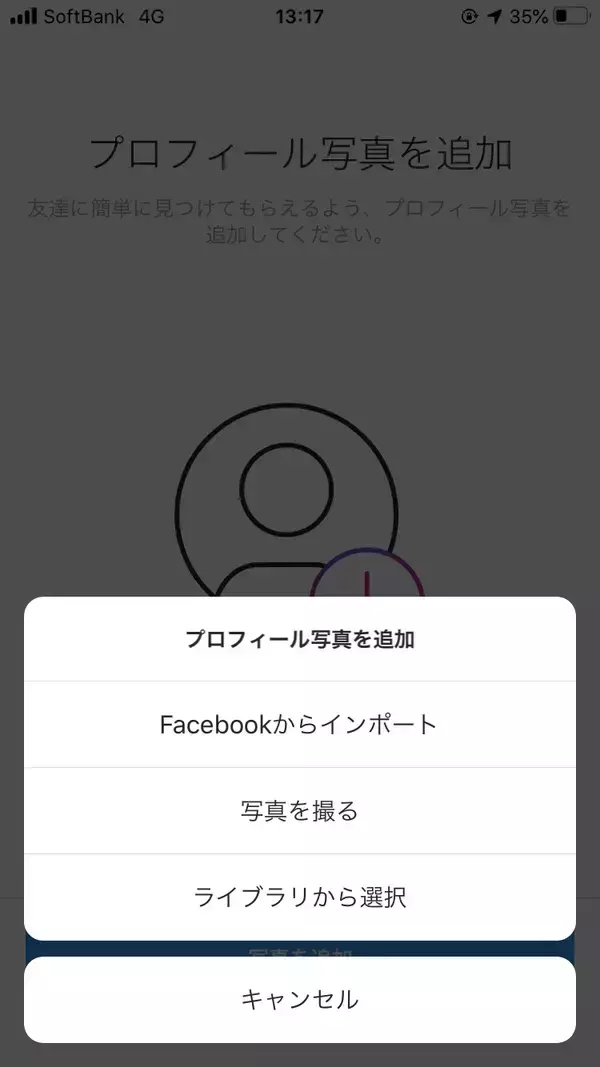
Task: Select 写真を撮る to take a photo
Action: (x=299, y=810)
